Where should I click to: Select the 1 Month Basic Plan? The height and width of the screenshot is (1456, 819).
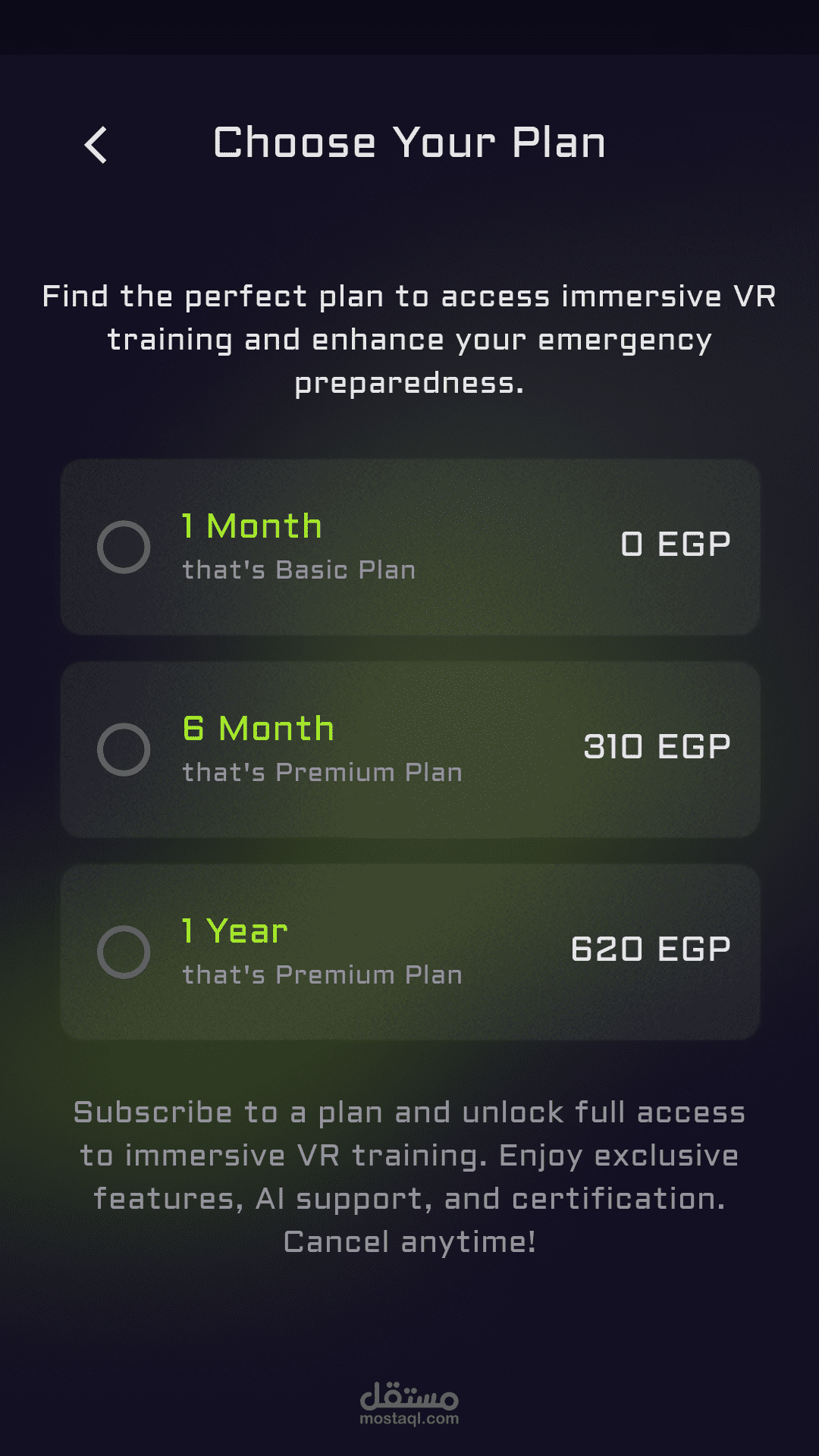tap(410, 547)
